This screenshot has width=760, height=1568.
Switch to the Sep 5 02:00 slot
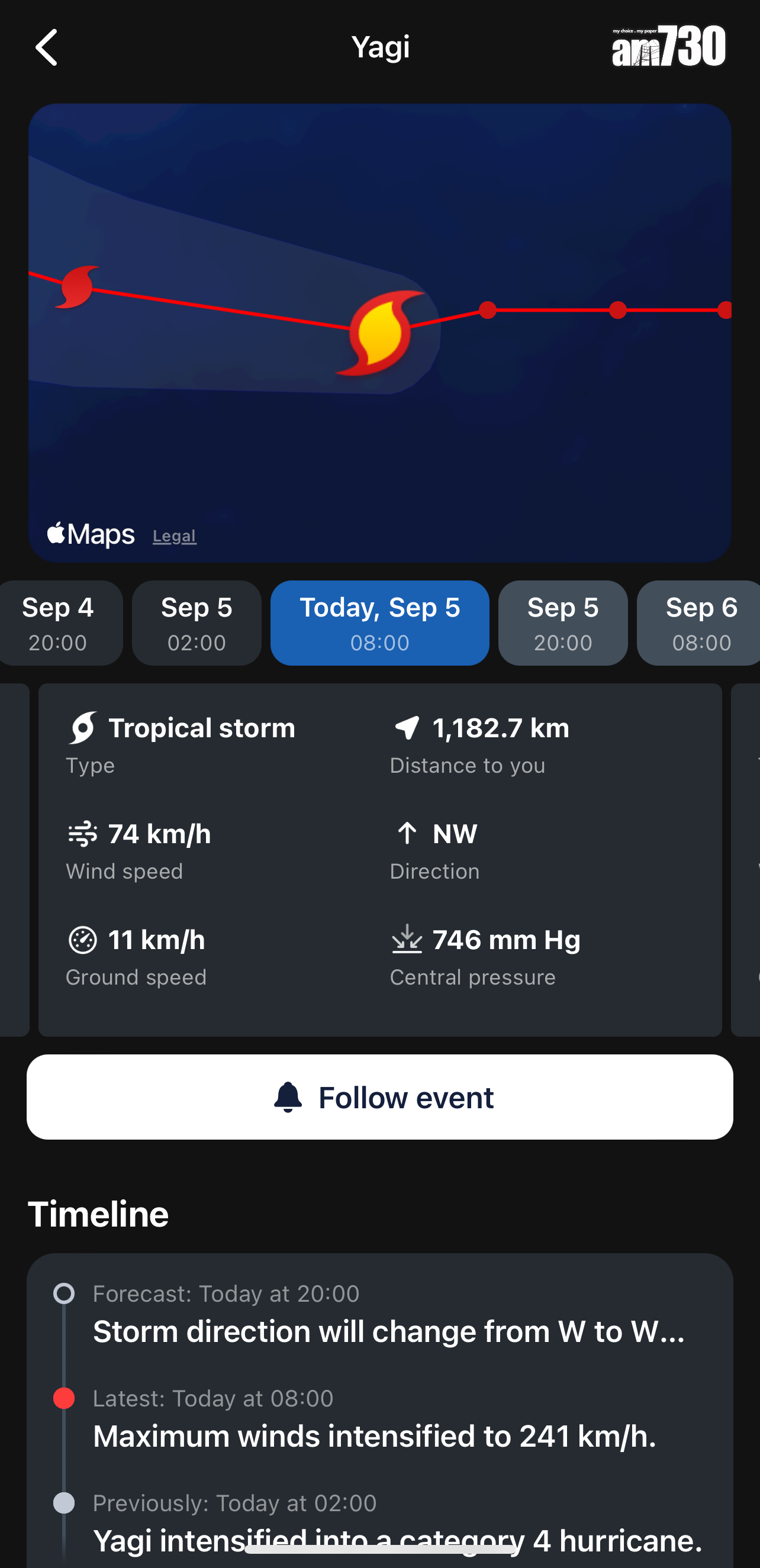point(197,622)
